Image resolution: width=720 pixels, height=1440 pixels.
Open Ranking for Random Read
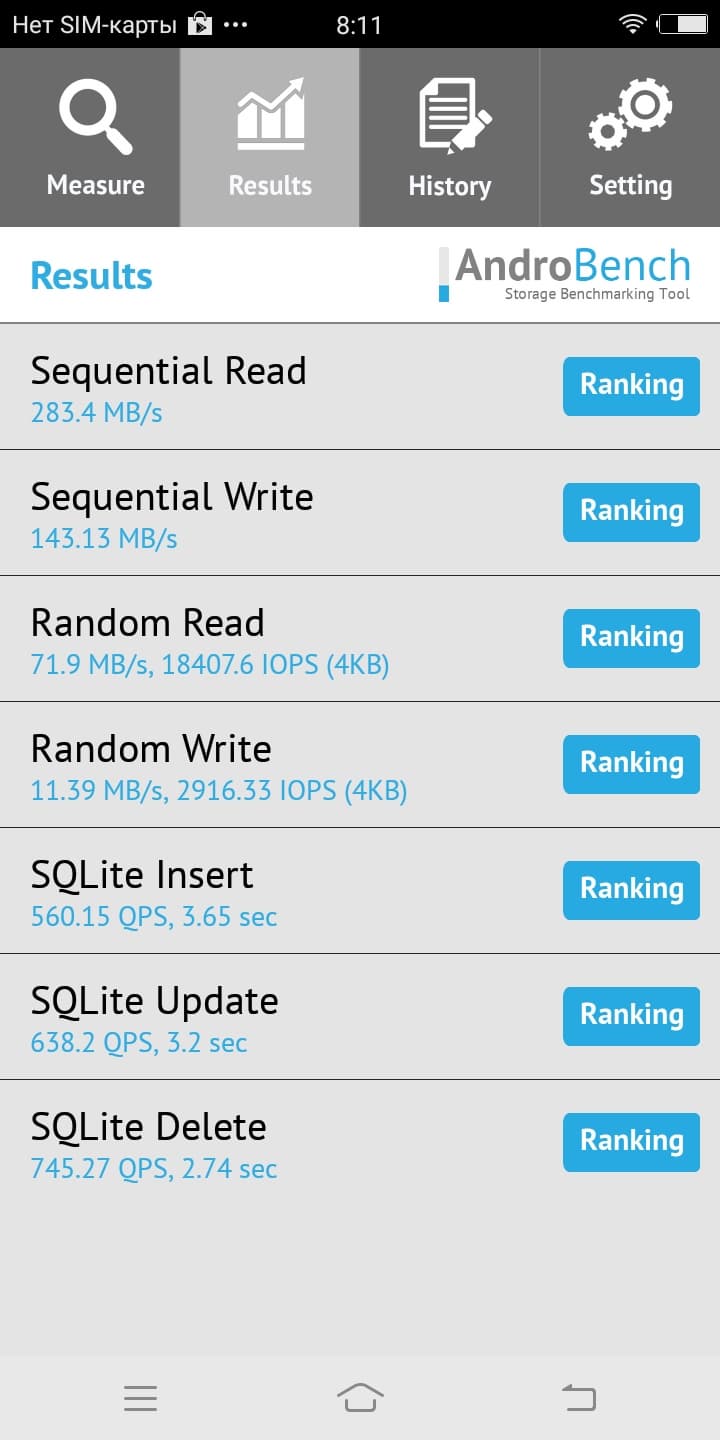click(631, 638)
